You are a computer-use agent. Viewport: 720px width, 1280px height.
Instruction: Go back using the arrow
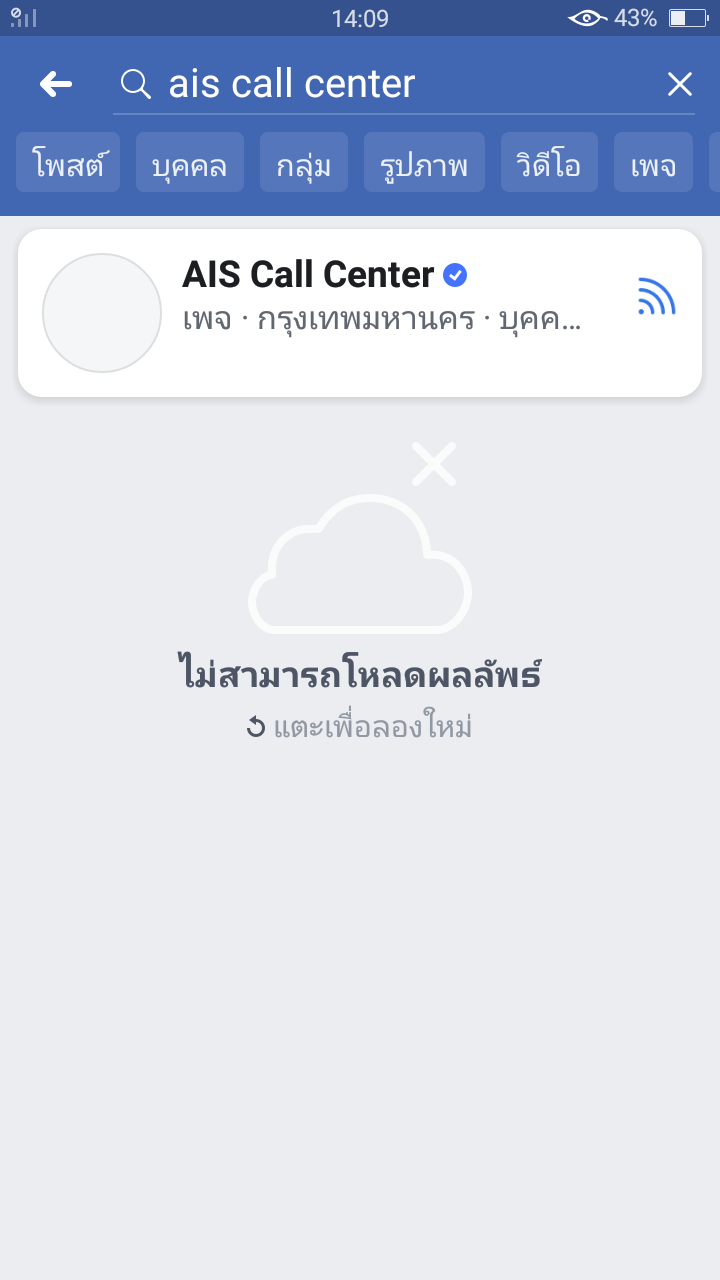(x=56, y=85)
